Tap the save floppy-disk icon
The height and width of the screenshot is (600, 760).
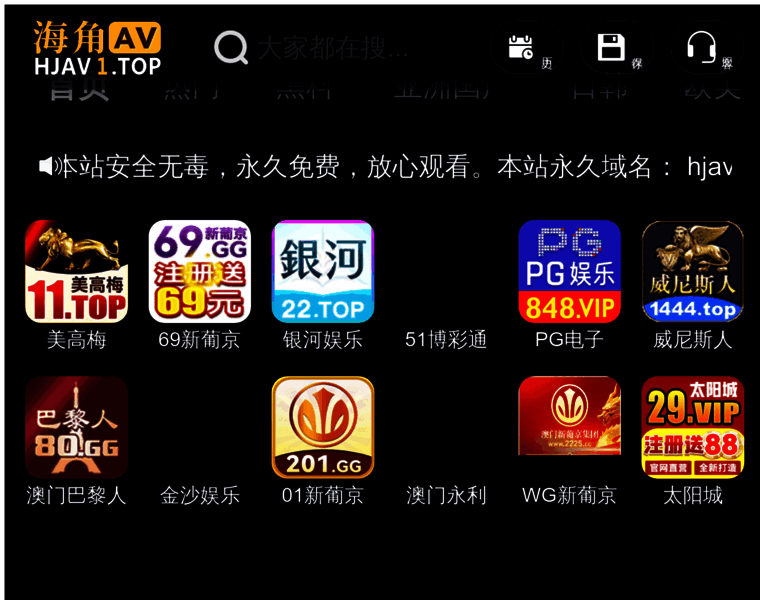click(x=611, y=47)
